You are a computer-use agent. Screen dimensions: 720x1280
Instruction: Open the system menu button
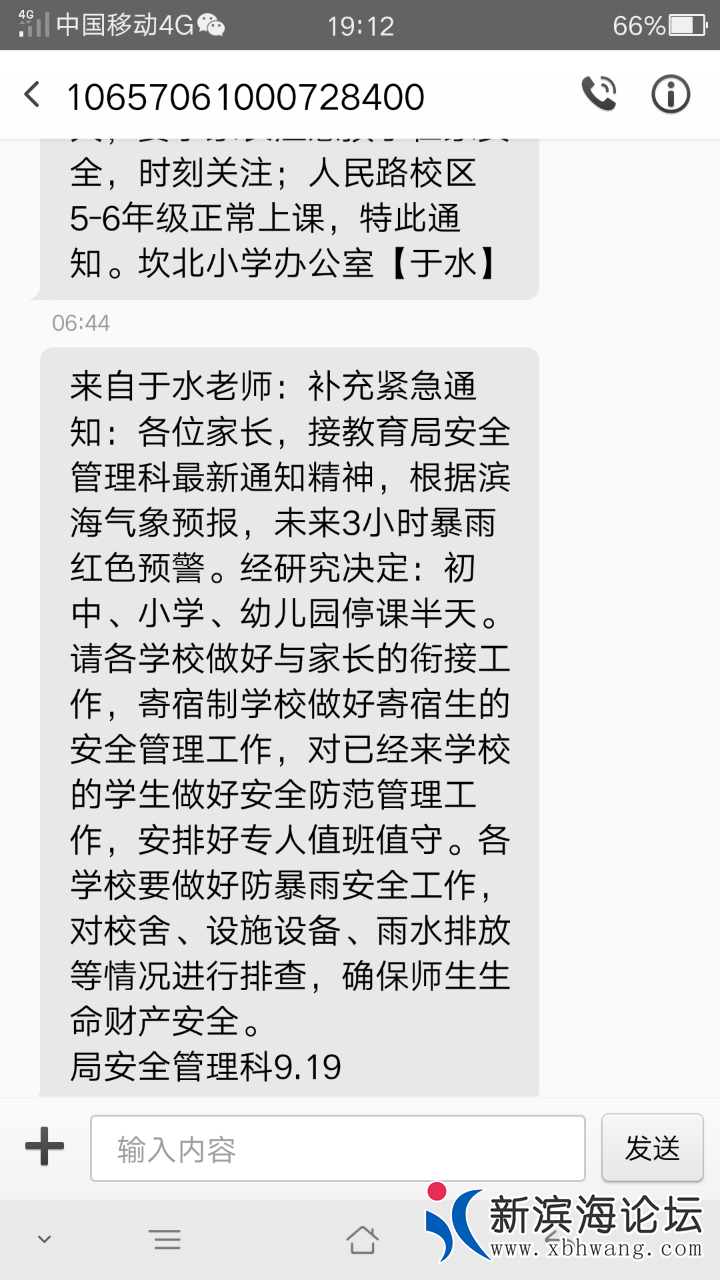click(167, 1241)
